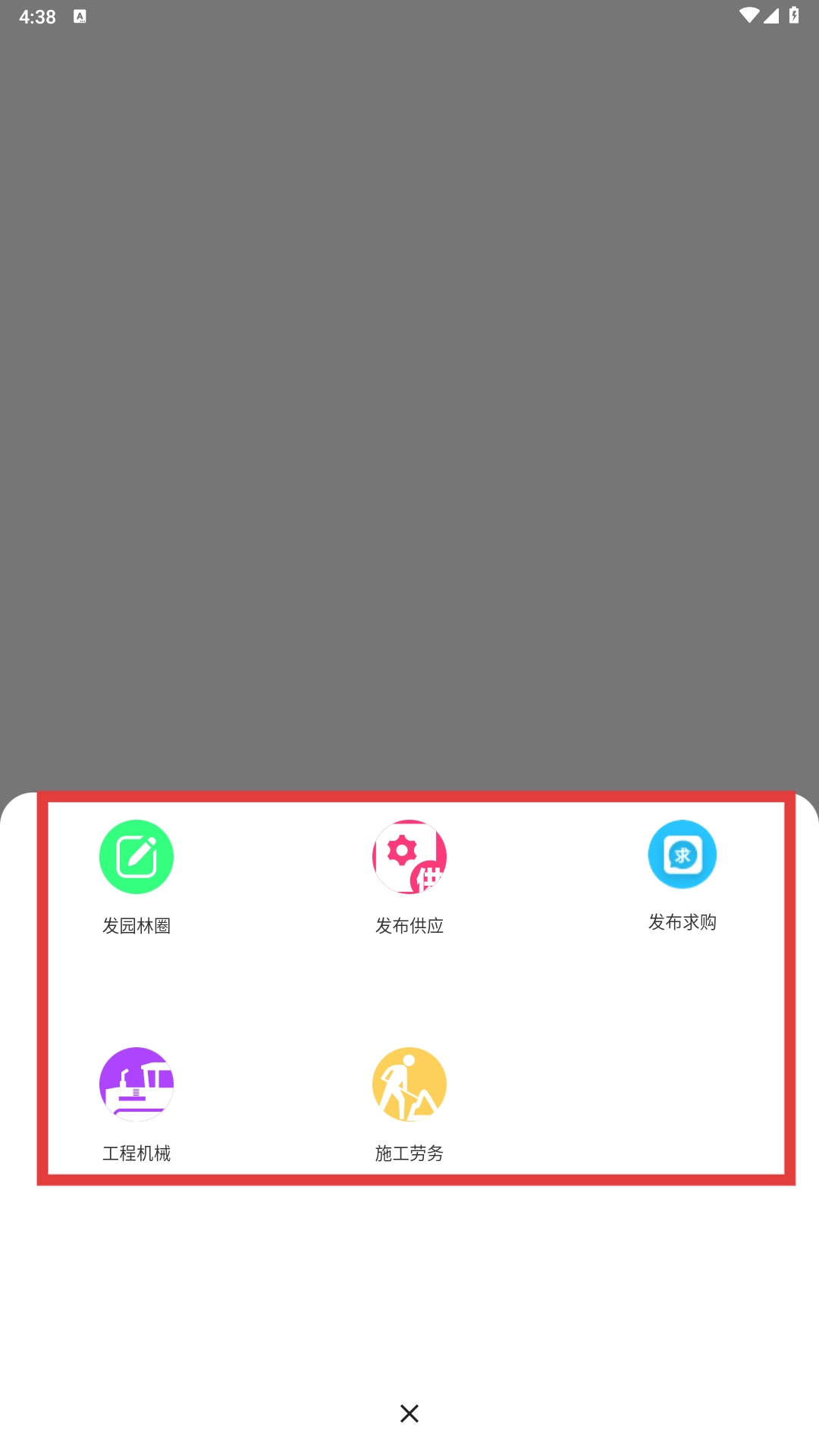Choose 发布求购 to publish a purchase request
This screenshot has width=819, height=1456.
coord(682,876)
